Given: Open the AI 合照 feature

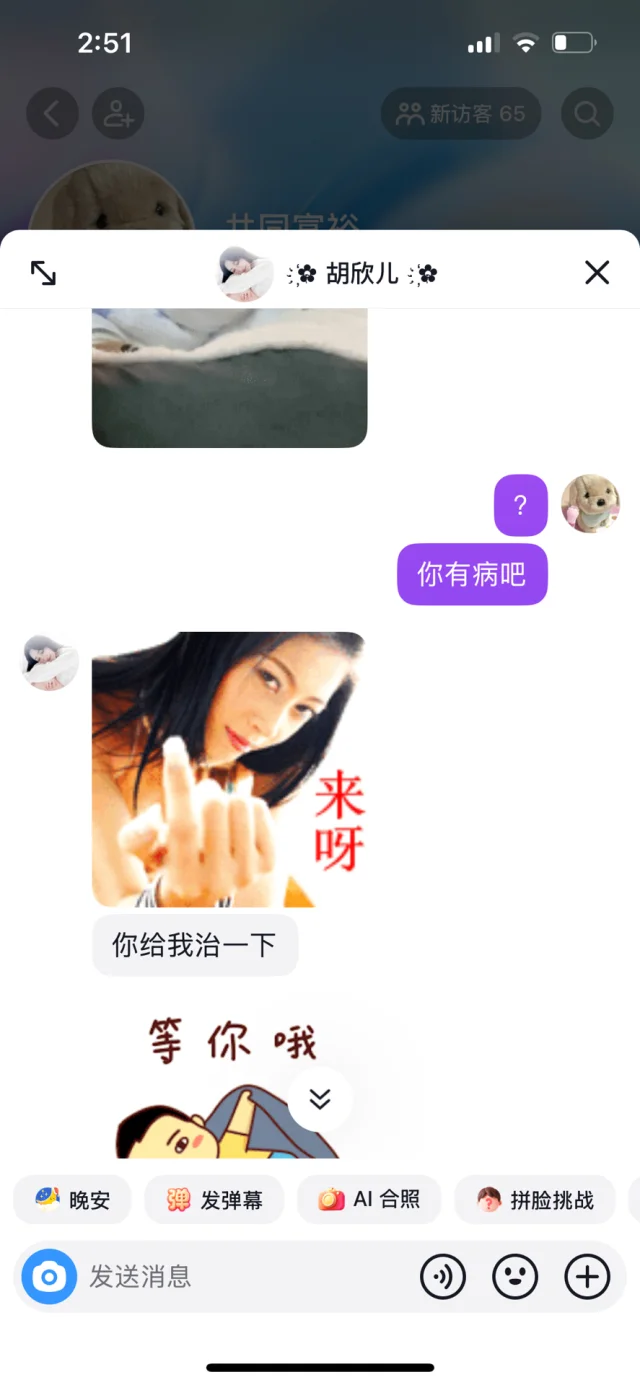Looking at the screenshot, I should (x=369, y=1200).
